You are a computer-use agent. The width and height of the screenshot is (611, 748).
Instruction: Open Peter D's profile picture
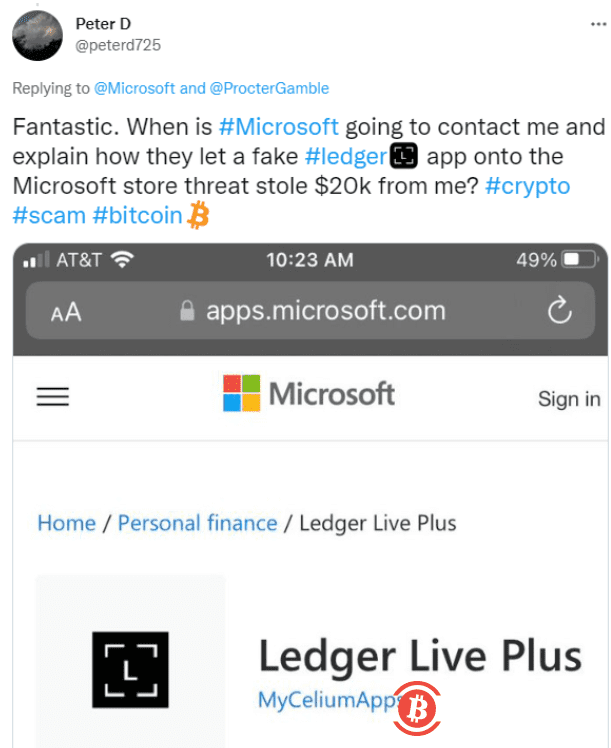38,34
